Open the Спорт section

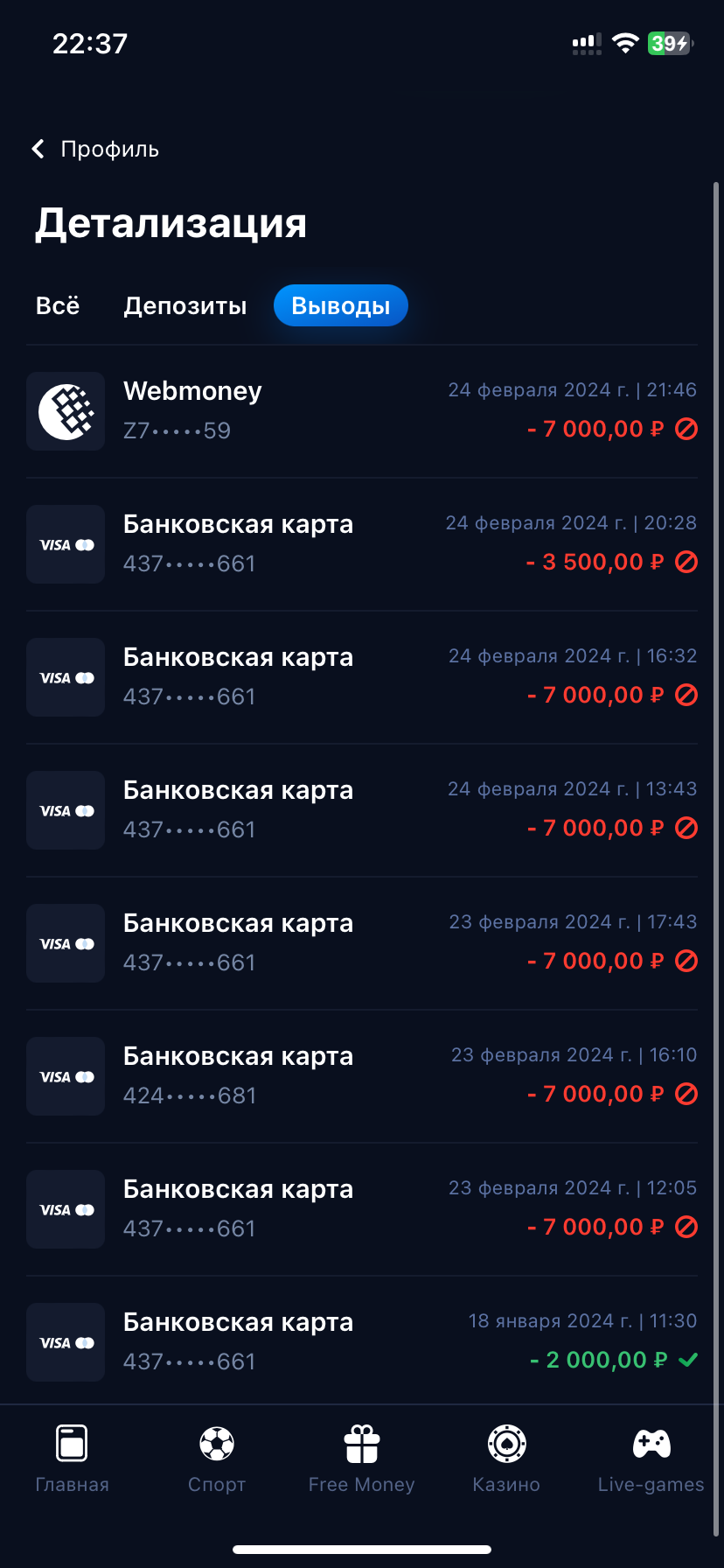(x=217, y=1459)
